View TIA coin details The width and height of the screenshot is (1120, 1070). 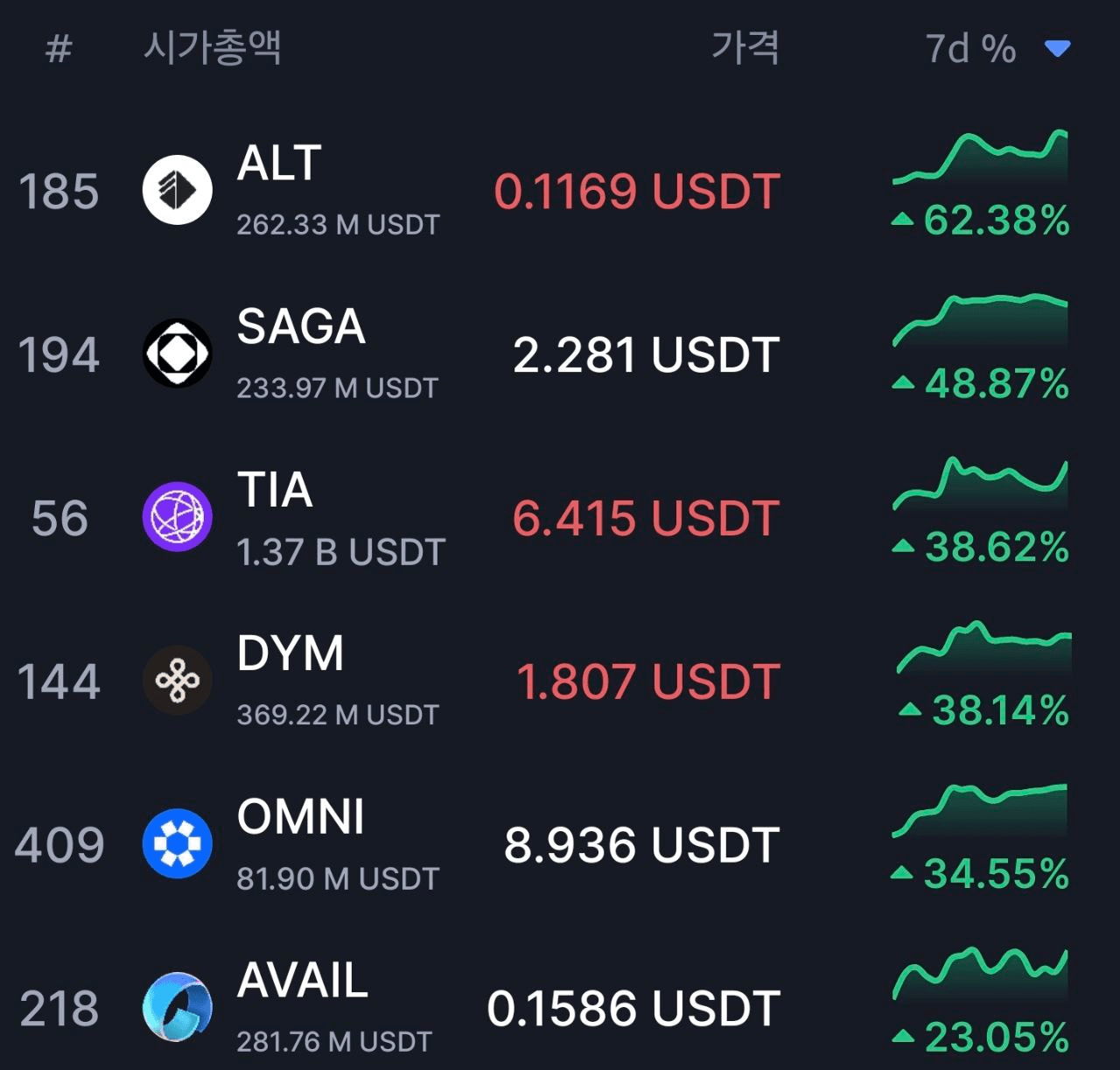(275, 491)
